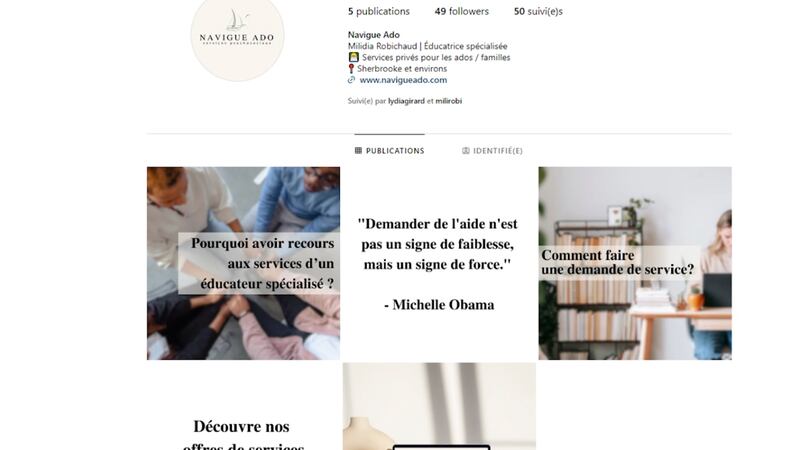The height and width of the screenshot is (450, 800).
Task: Open the 'Pourquoi avoir recours' post
Action: click(243, 263)
